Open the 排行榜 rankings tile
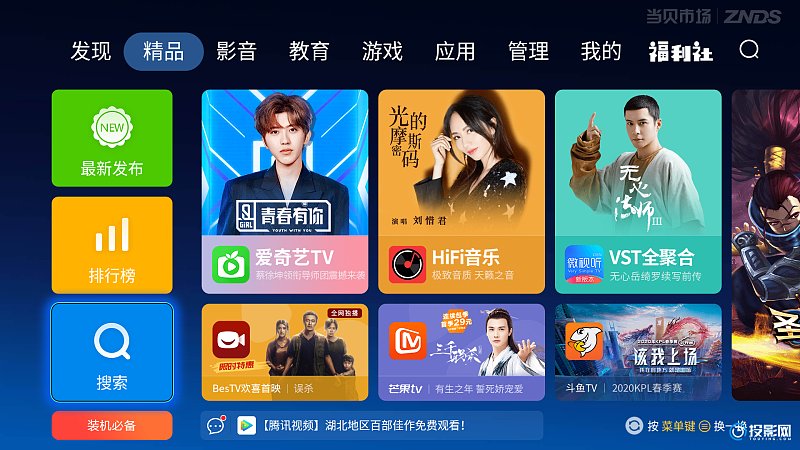 tap(112, 245)
